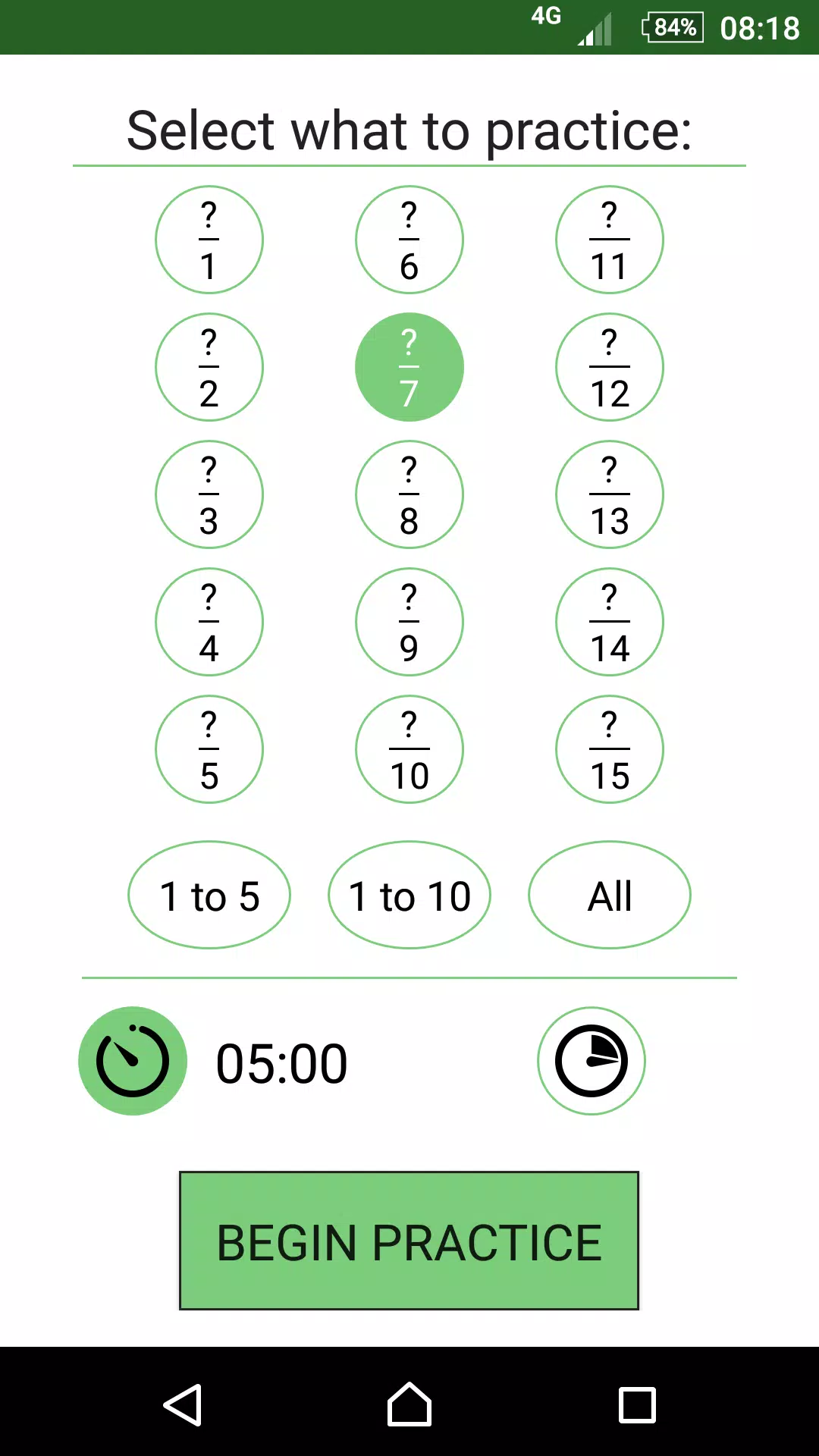
Task: Deselect the highlighted ?/7 circle
Action: [409, 367]
